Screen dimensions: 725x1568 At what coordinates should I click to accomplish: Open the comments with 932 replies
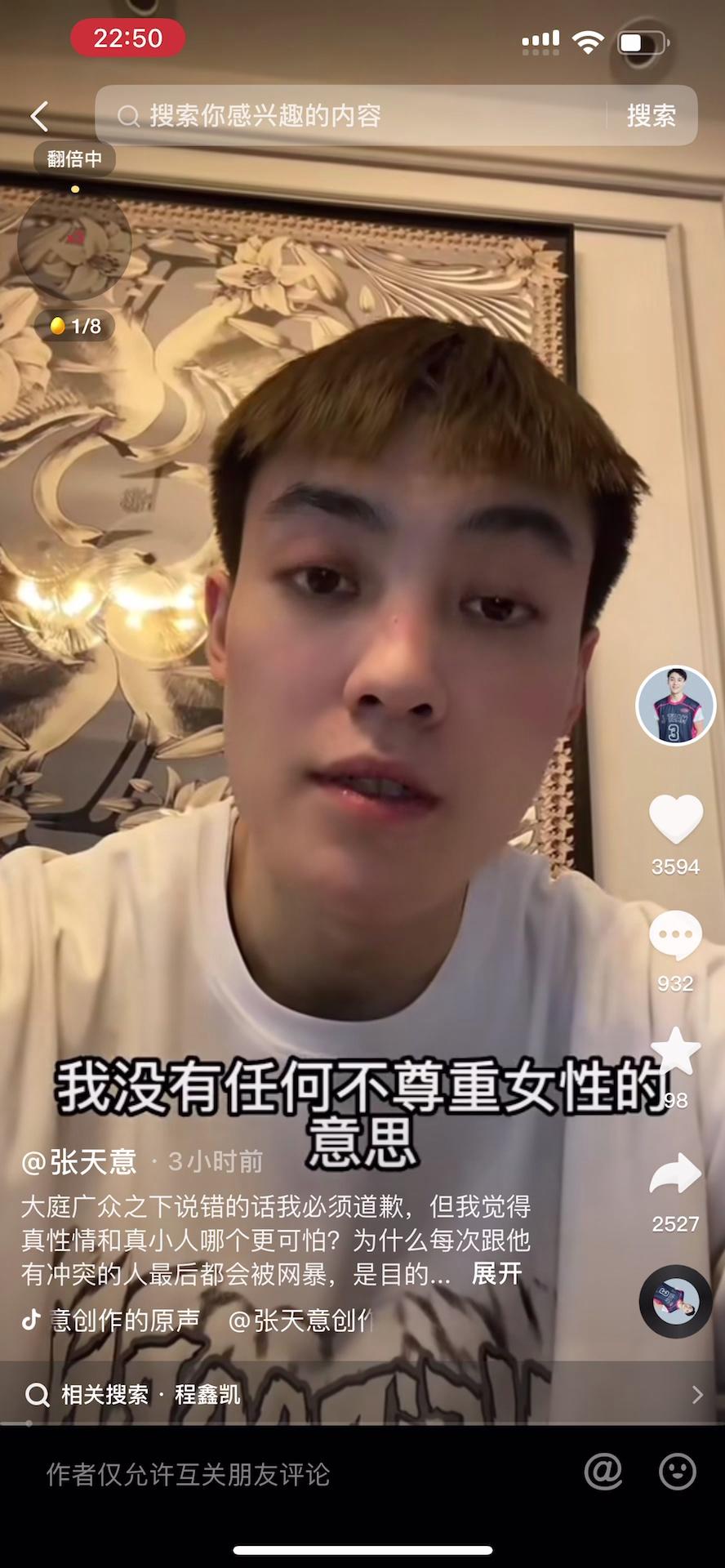click(x=675, y=937)
